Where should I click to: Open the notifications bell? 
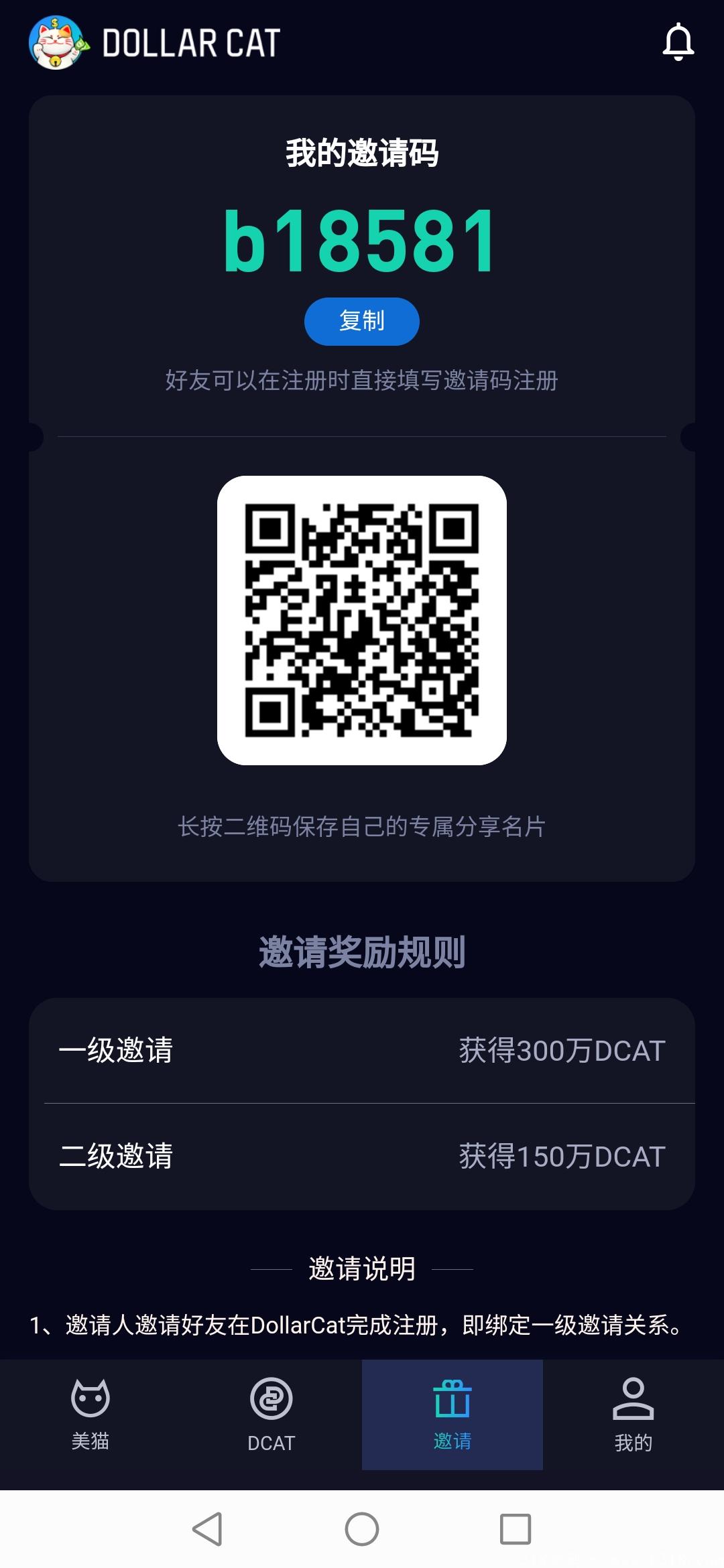(678, 42)
